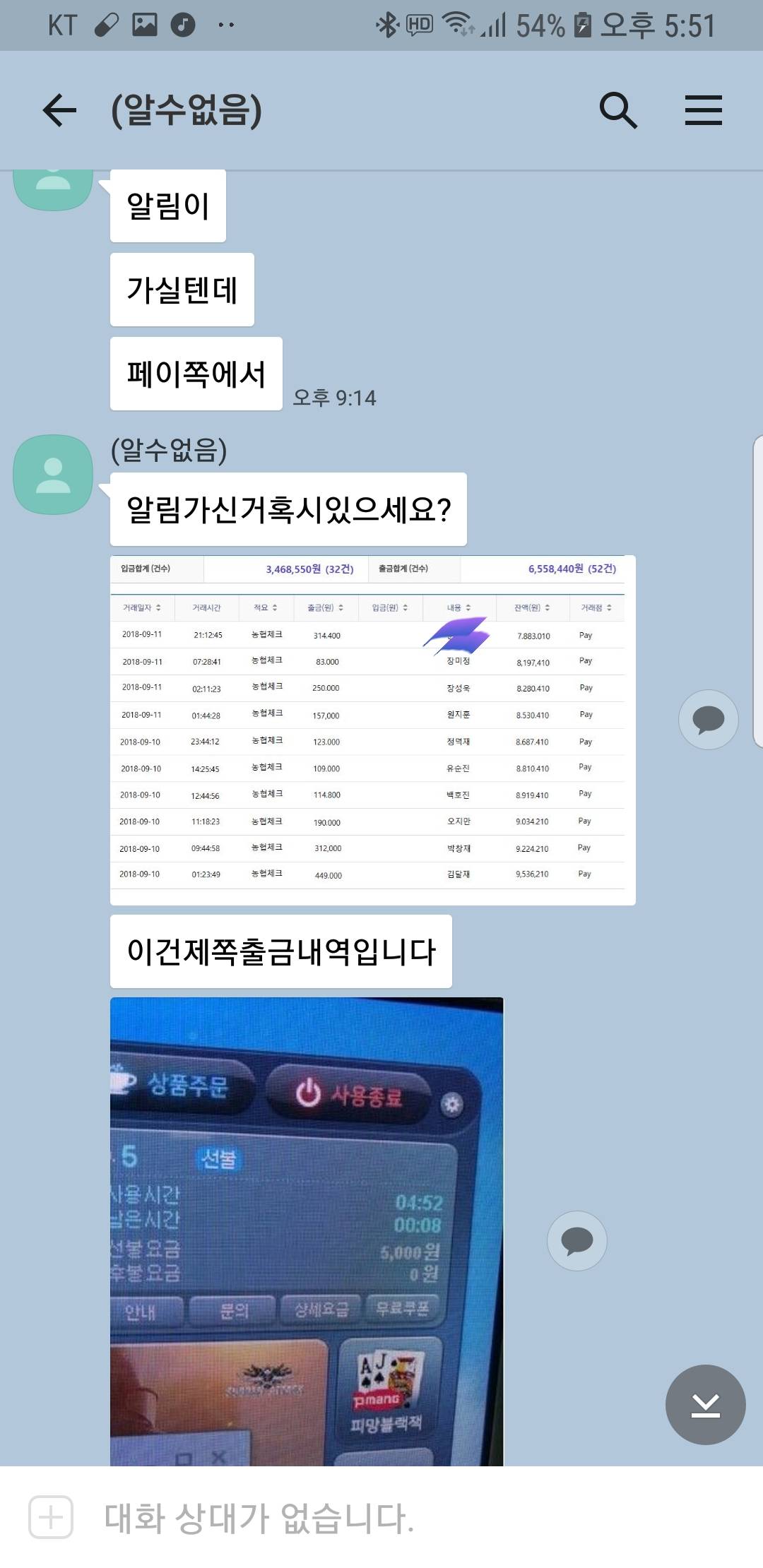Open the sender's profile picture
Screen dimensions: 763x1568
click(x=54, y=474)
